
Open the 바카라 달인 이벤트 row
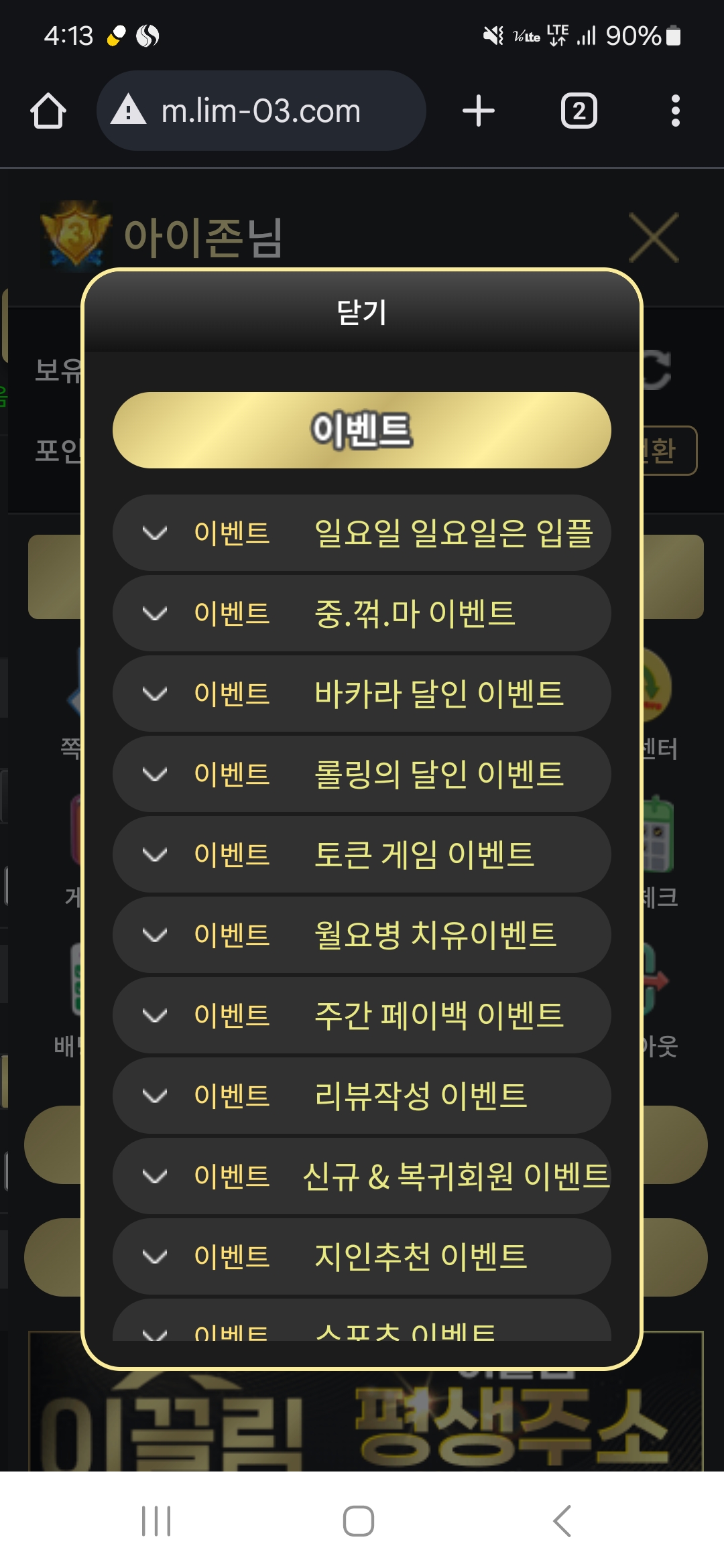point(362,694)
